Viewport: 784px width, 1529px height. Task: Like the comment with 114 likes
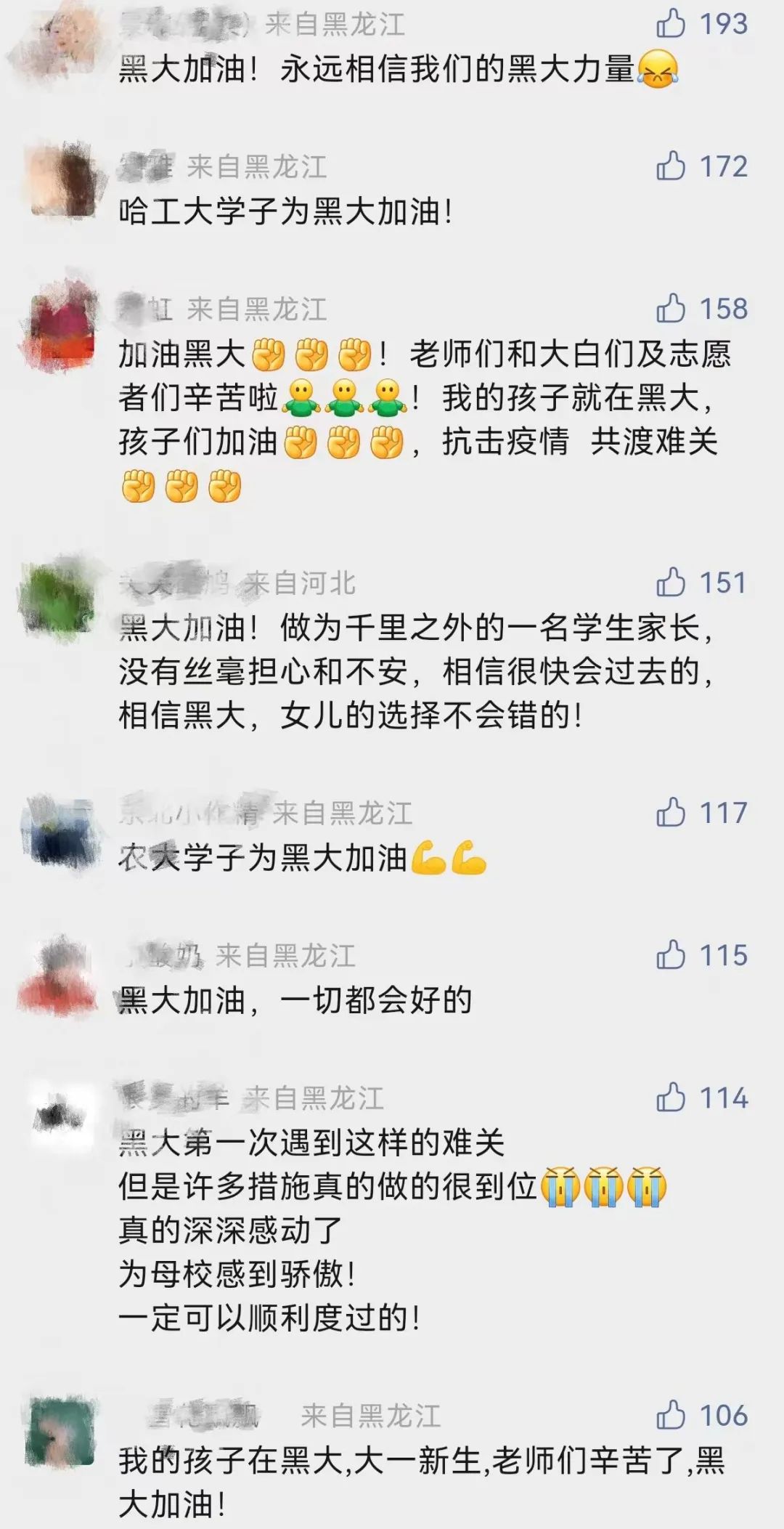click(x=671, y=1098)
